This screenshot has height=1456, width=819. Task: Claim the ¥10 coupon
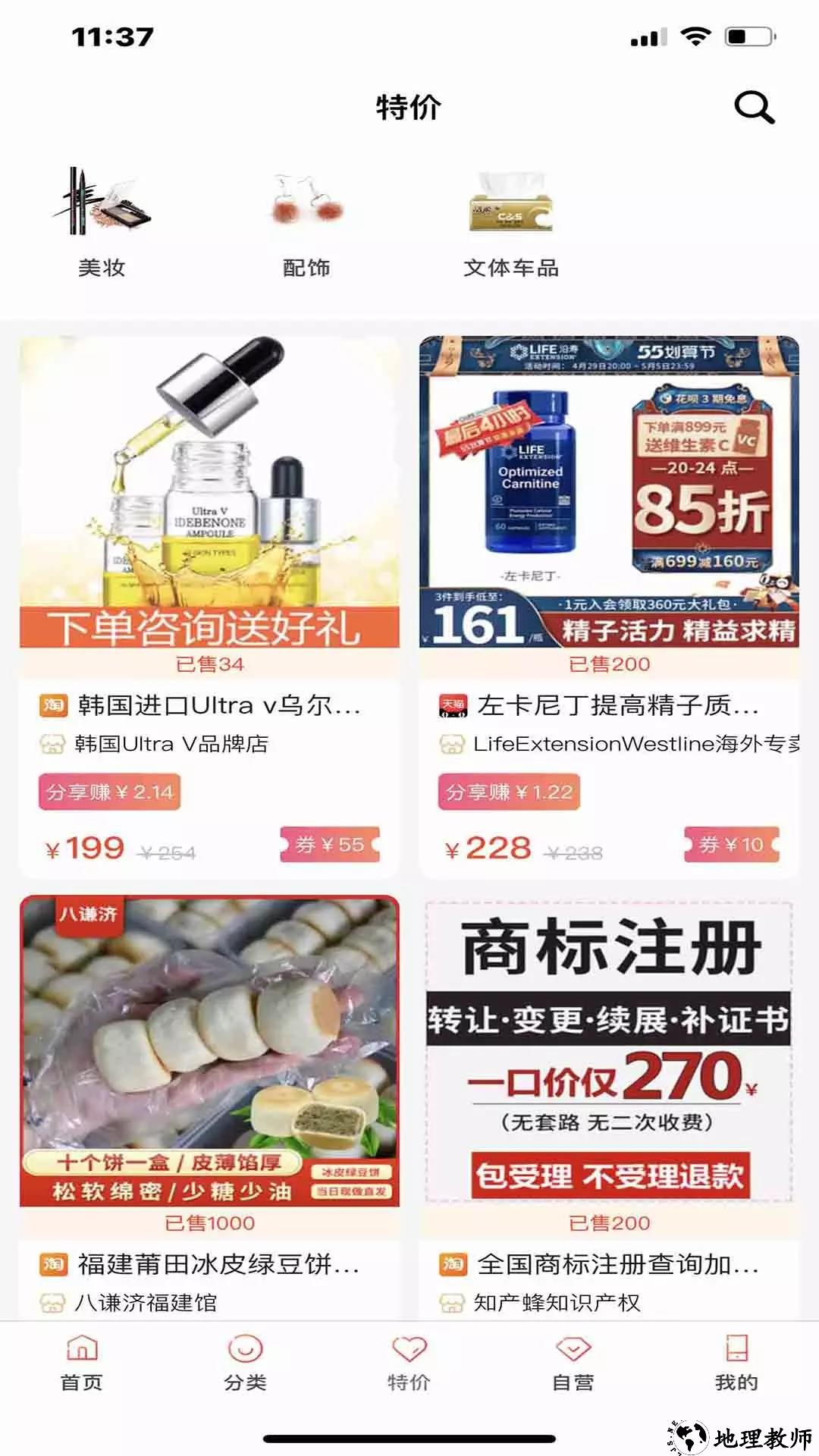731,845
